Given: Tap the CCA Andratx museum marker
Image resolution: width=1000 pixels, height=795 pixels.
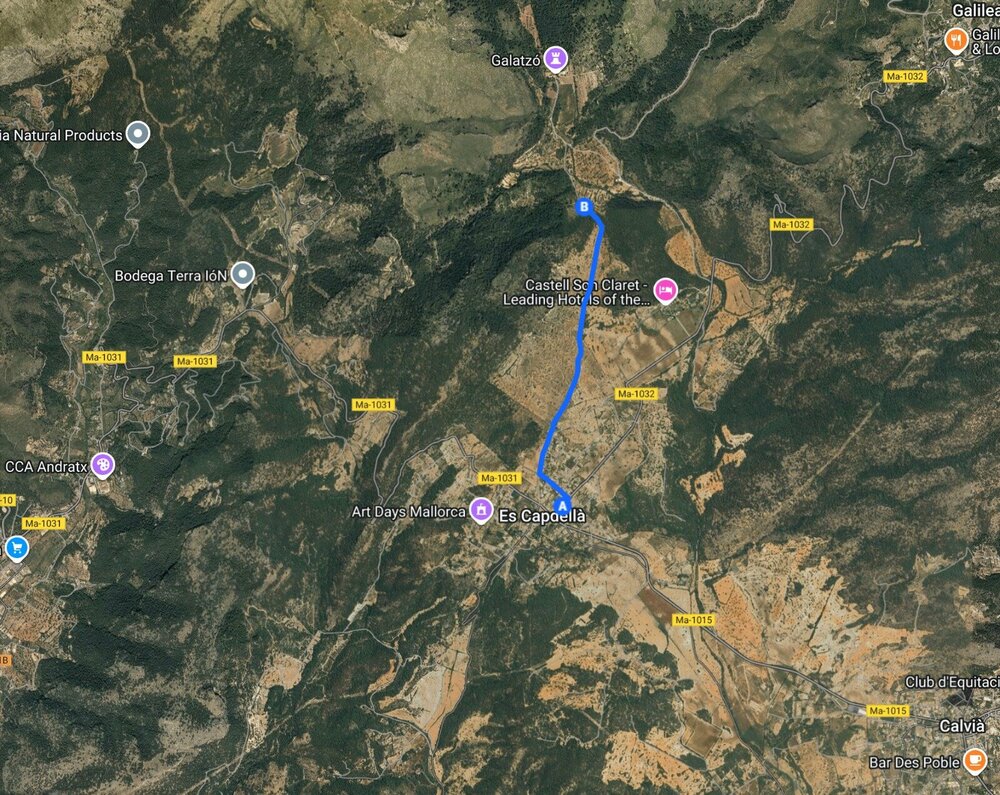Looking at the screenshot, I should coord(101,465).
